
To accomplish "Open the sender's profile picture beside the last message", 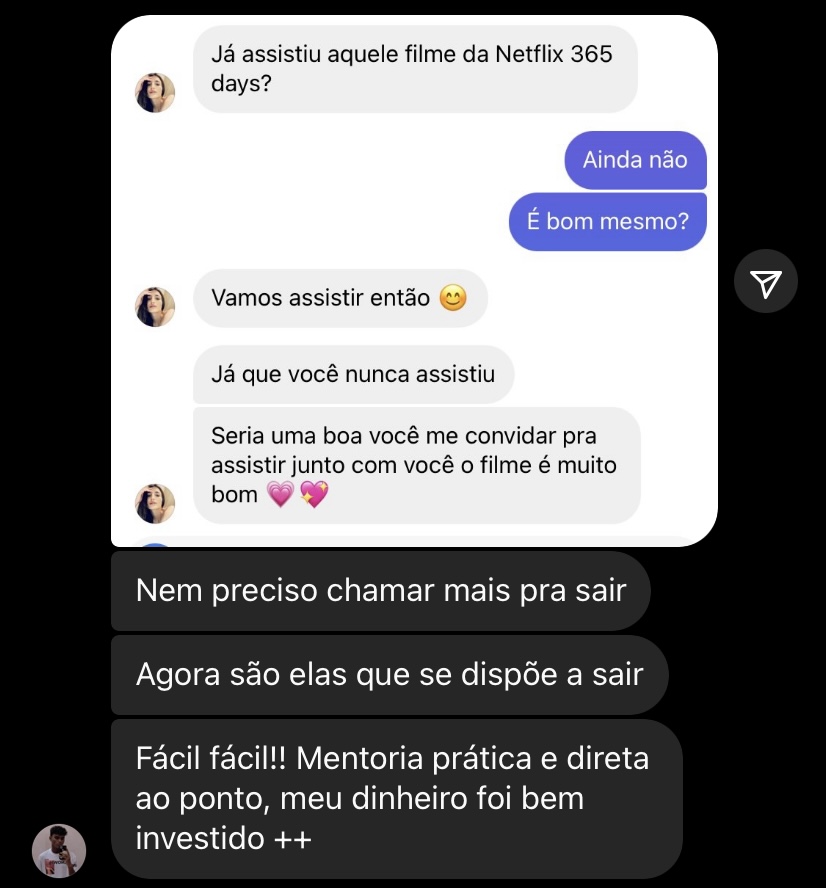I will (59, 850).
